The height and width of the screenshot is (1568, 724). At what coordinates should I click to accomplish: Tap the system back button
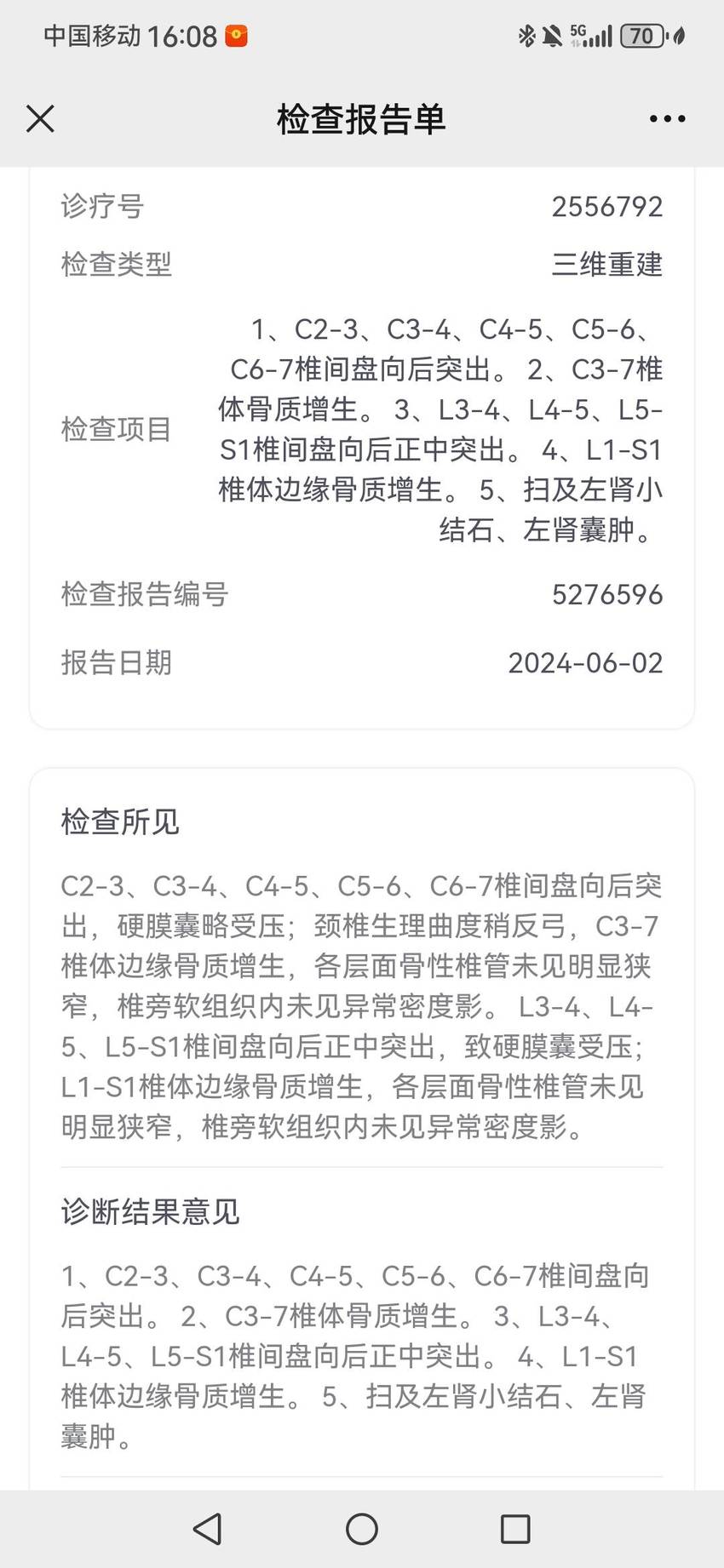208,1529
